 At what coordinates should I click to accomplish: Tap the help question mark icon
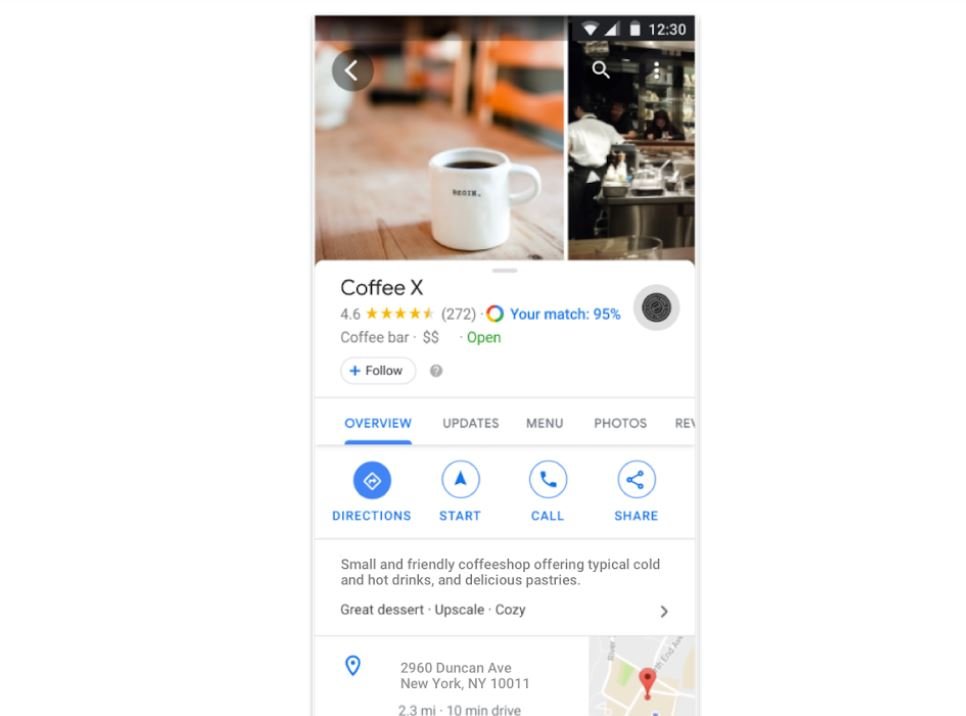point(436,371)
